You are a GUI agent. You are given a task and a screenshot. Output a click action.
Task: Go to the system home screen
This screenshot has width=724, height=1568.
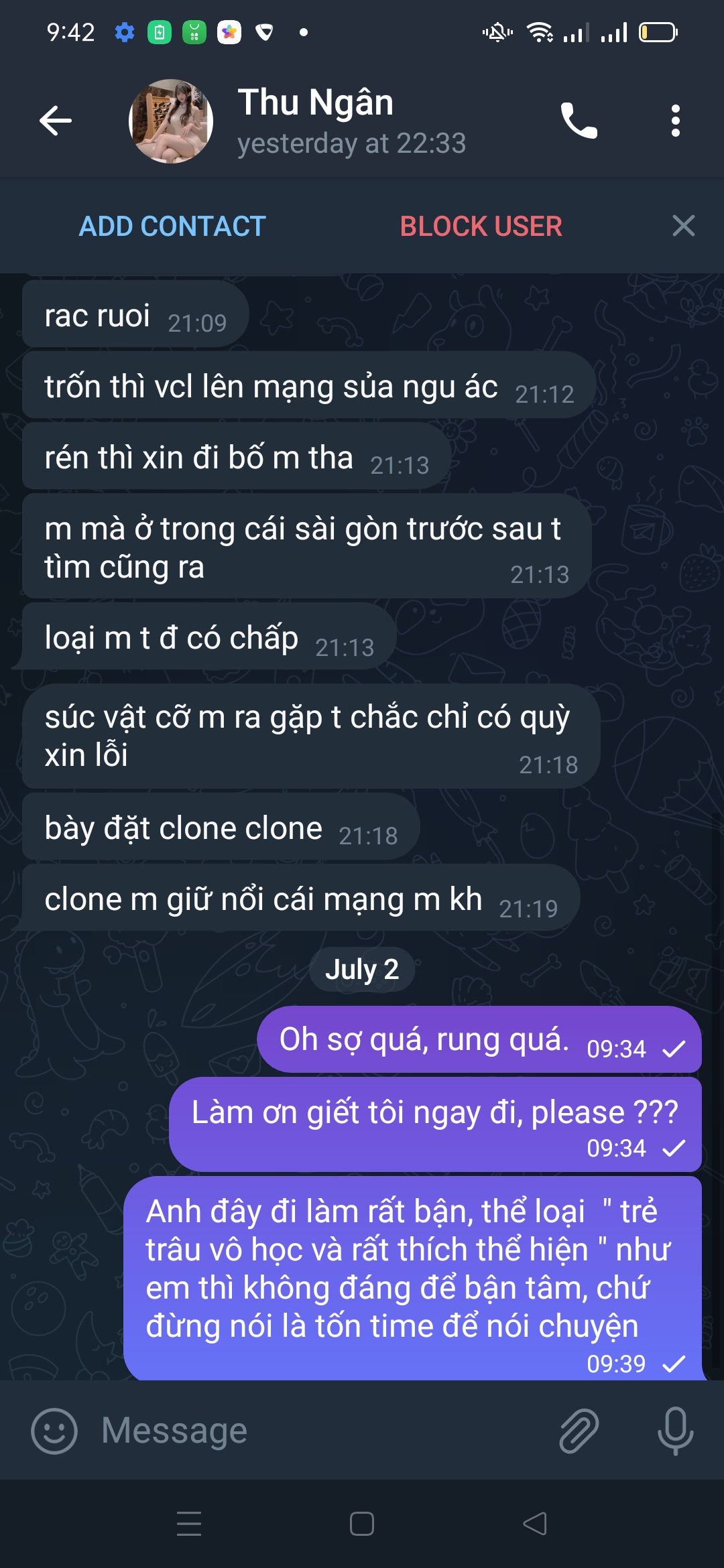362,1524
